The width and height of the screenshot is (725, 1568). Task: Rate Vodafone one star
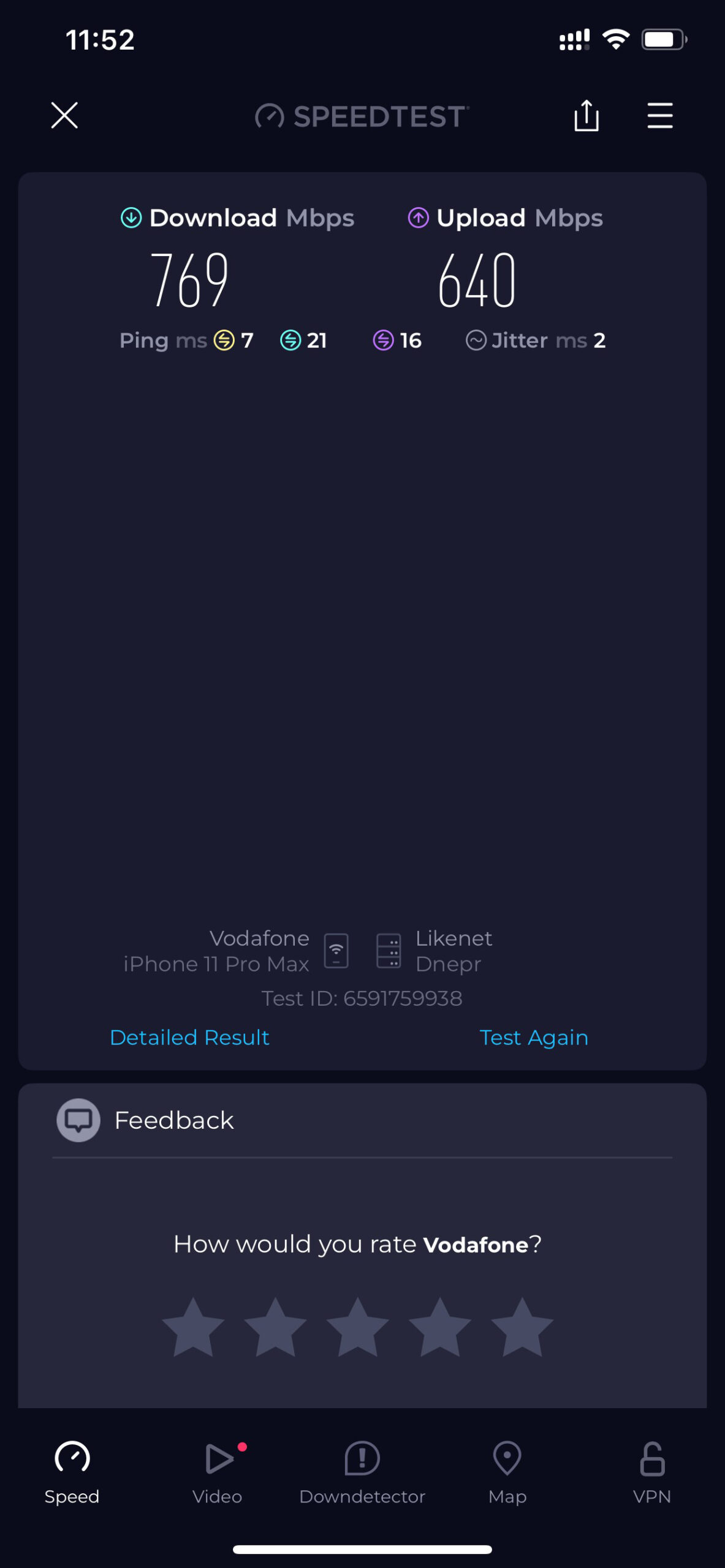(x=193, y=1327)
